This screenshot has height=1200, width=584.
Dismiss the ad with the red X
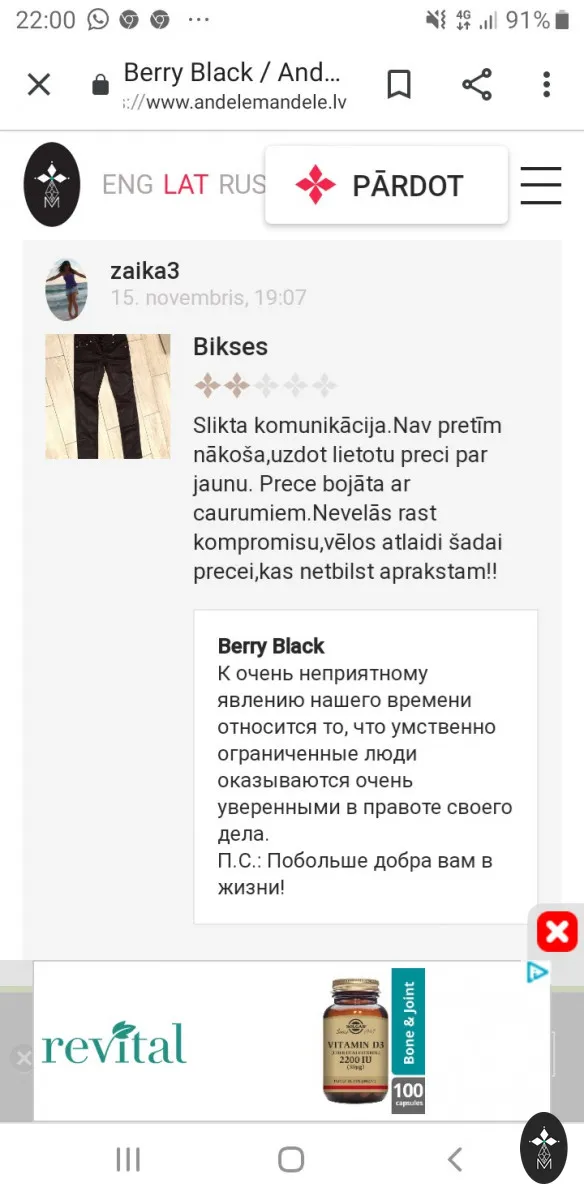pyautogui.click(x=557, y=934)
